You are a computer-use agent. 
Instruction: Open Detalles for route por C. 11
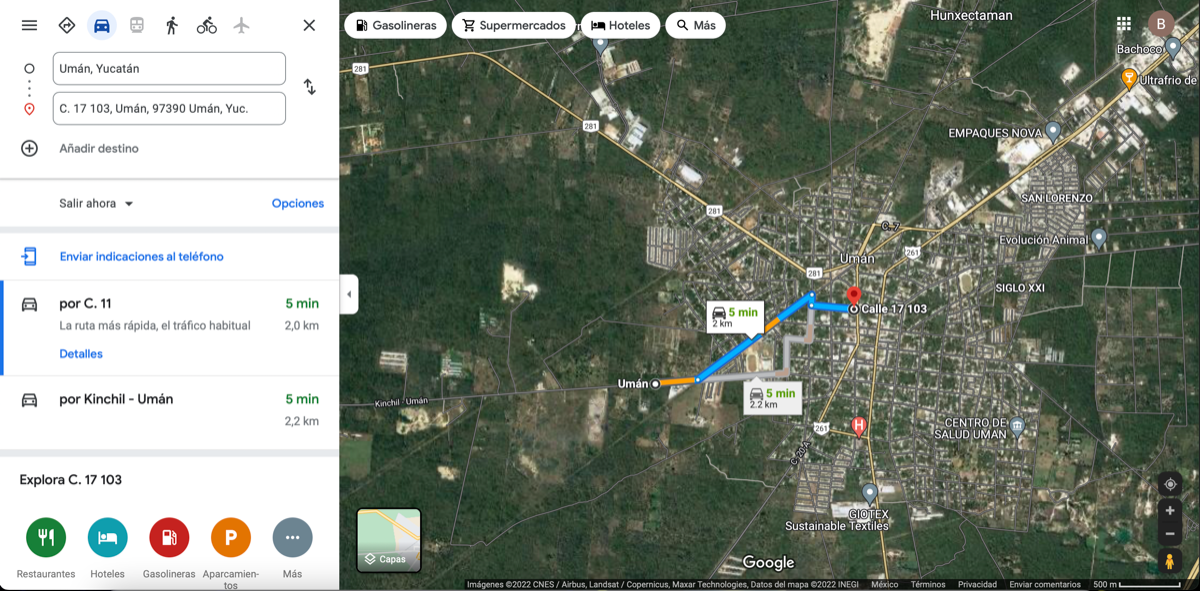pos(81,354)
